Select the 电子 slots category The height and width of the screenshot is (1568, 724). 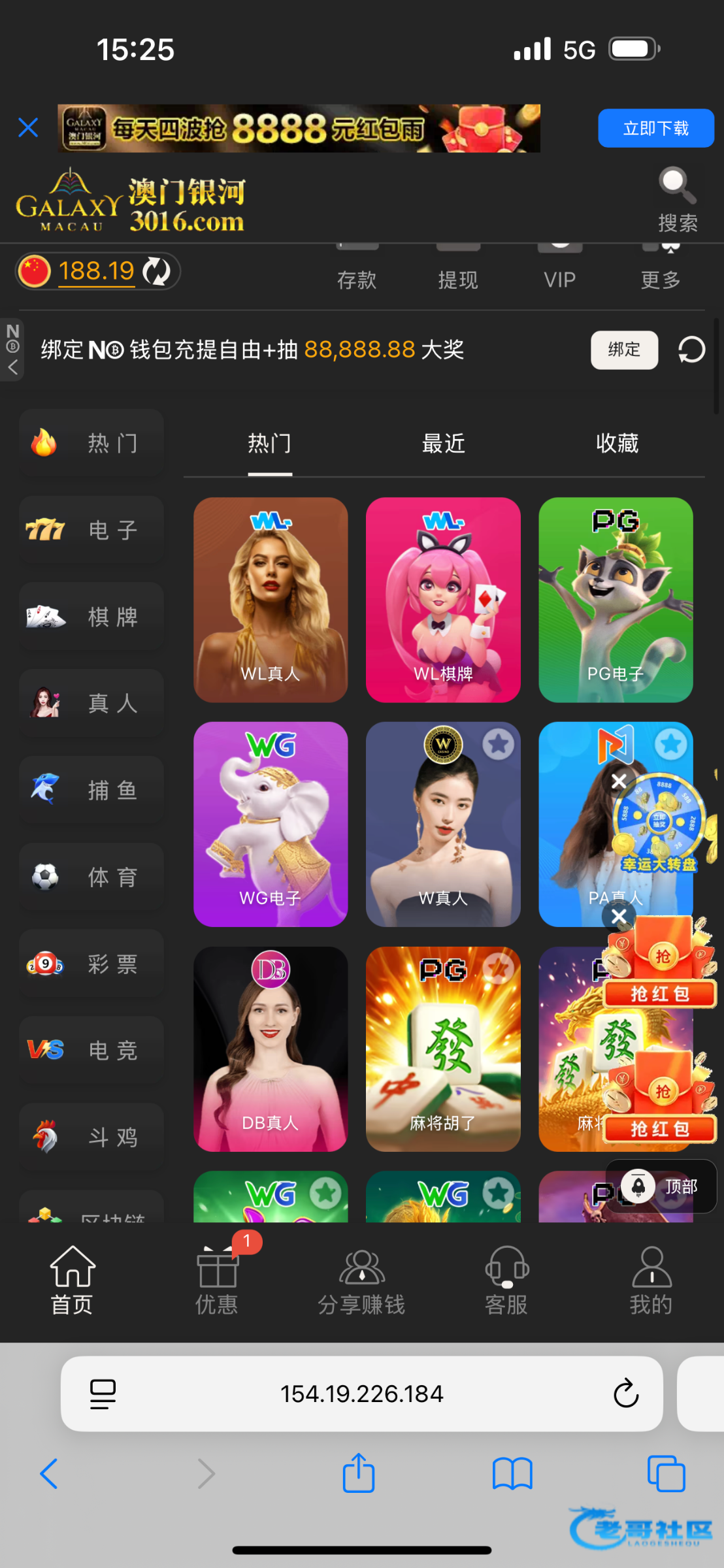(x=91, y=530)
